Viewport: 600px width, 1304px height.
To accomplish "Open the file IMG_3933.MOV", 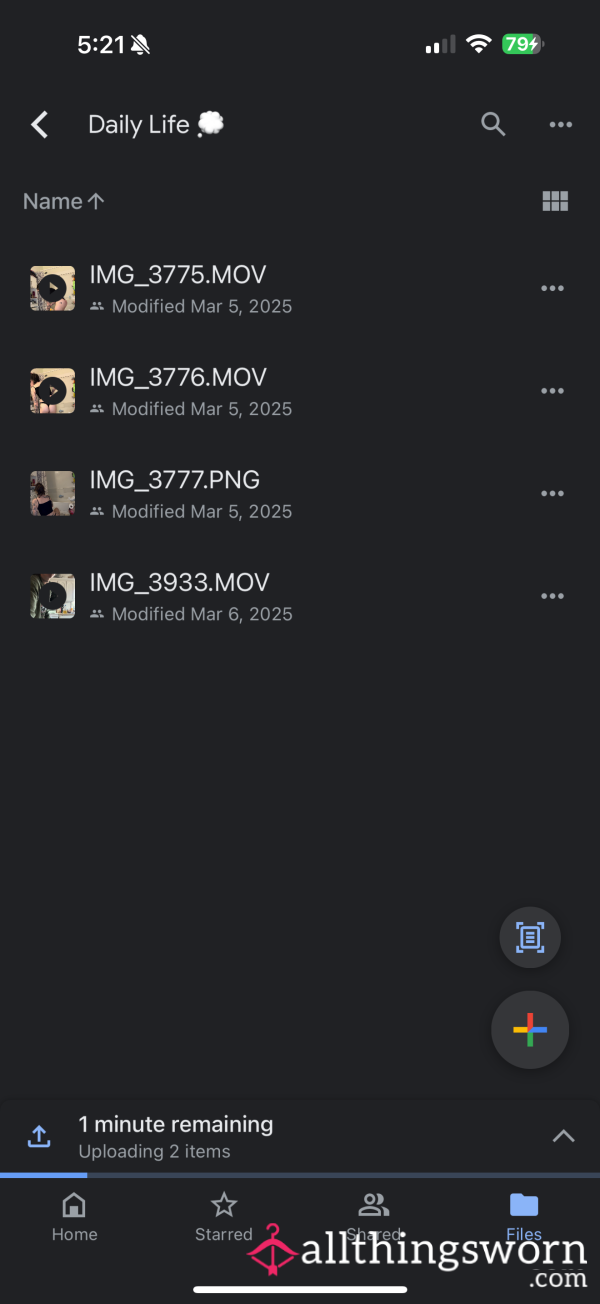I will [270, 596].
